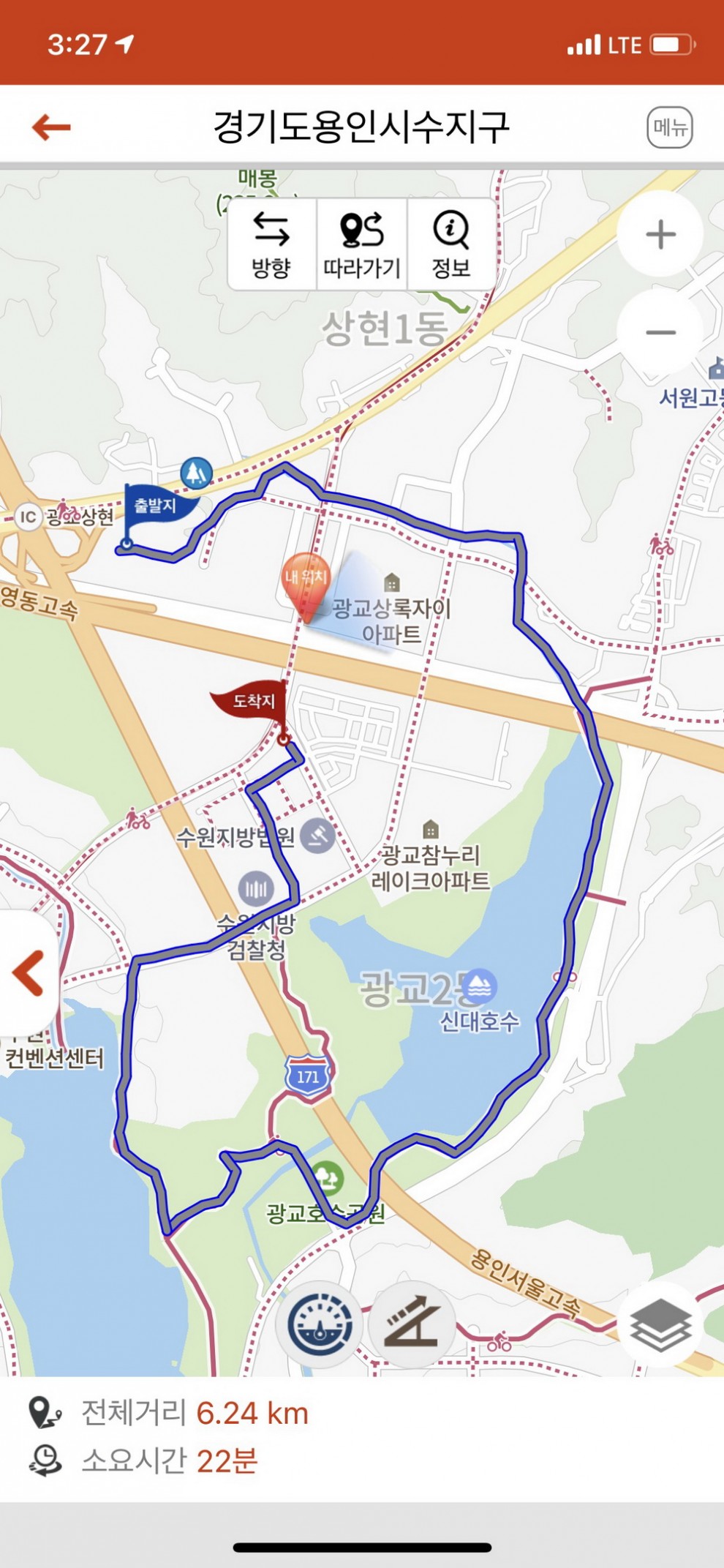Expand the side panel chevron
The width and height of the screenshot is (724, 1568).
coord(28,972)
